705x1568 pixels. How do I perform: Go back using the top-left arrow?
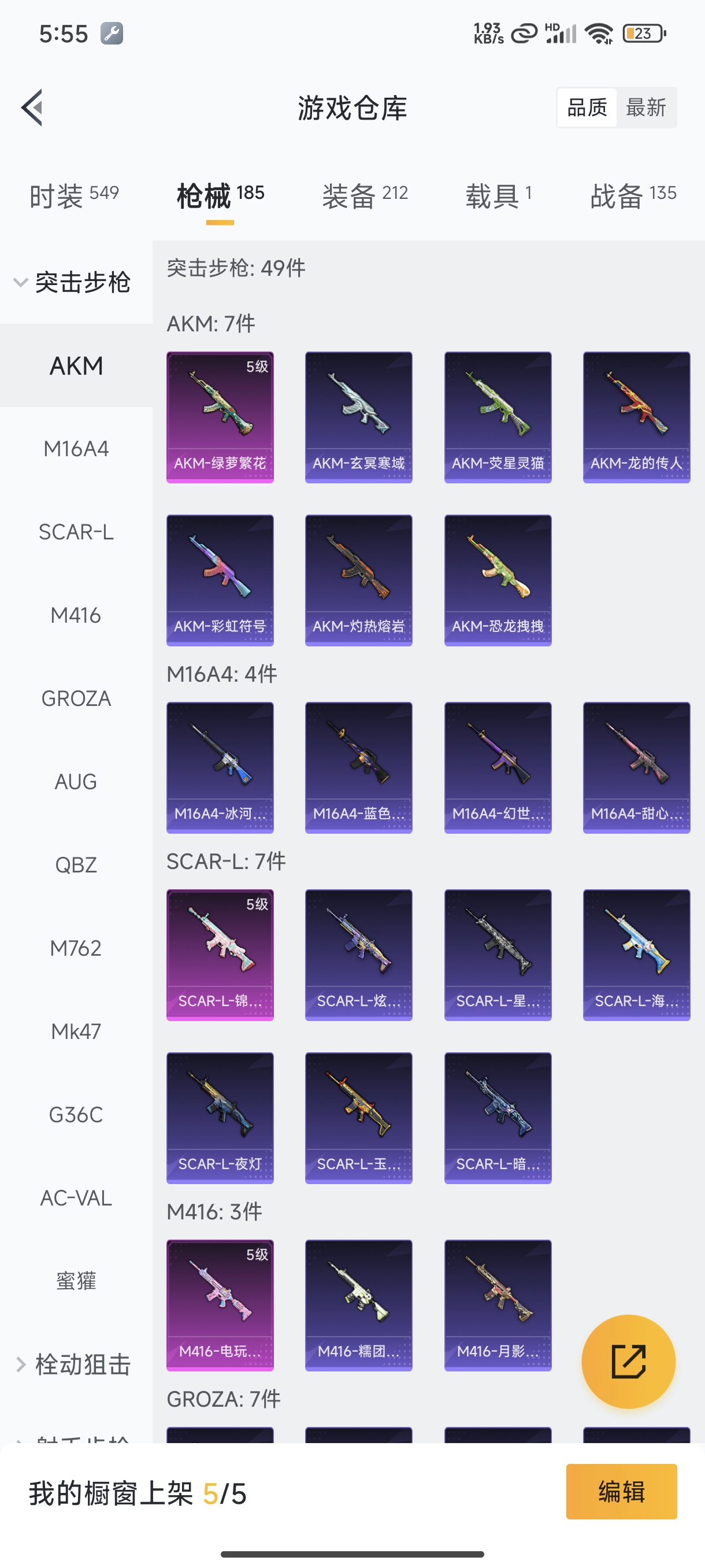pos(32,108)
